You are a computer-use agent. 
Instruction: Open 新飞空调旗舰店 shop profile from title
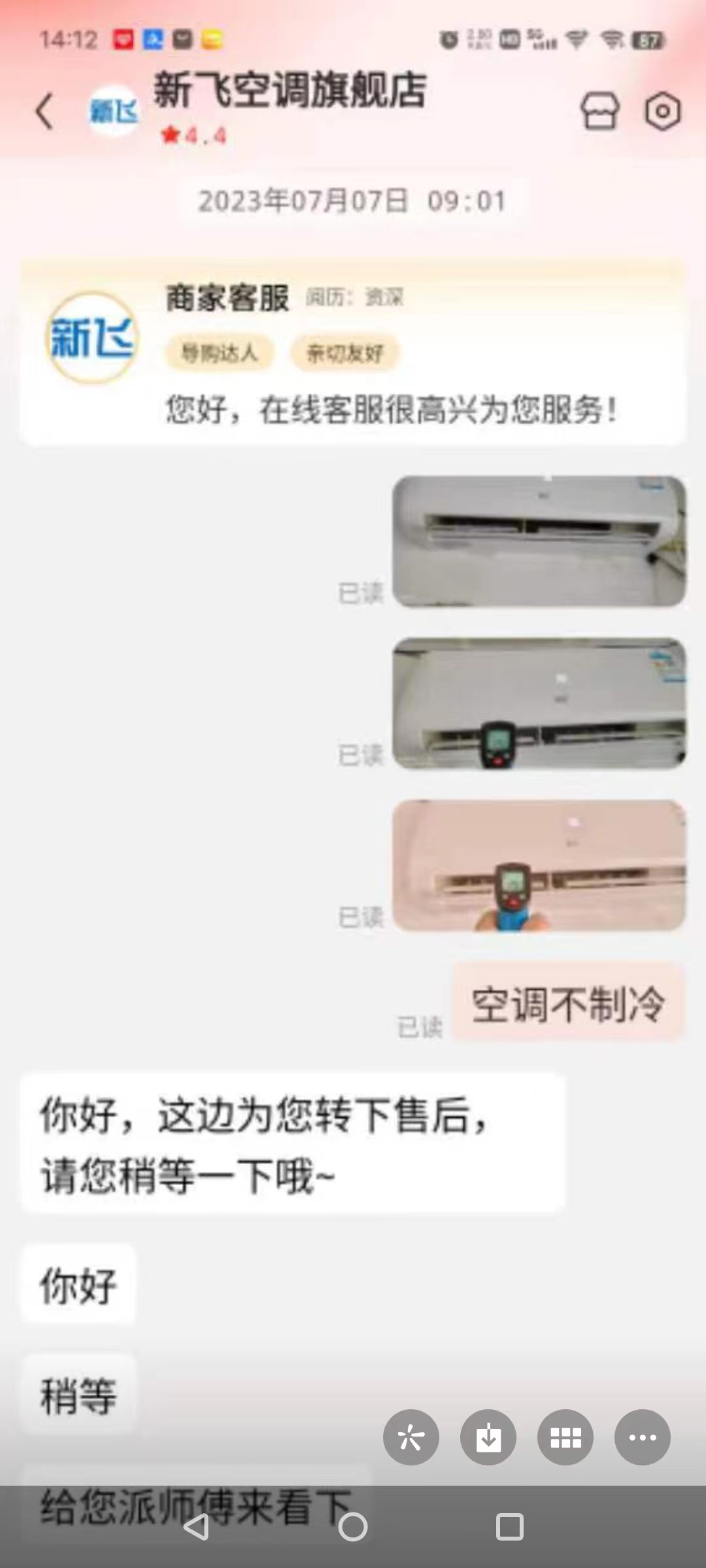(x=290, y=90)
